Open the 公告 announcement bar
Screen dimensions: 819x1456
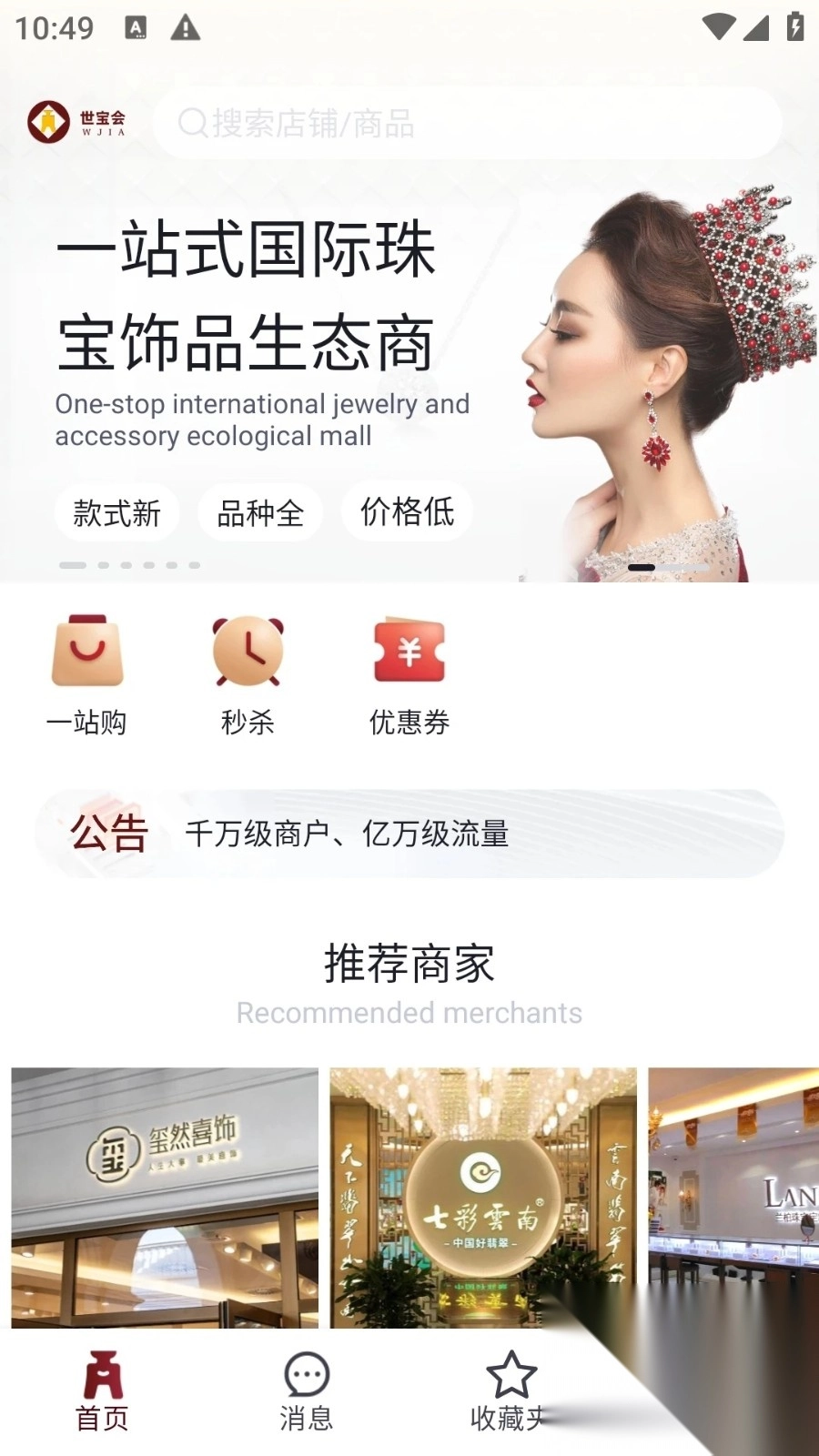[409, 834]
